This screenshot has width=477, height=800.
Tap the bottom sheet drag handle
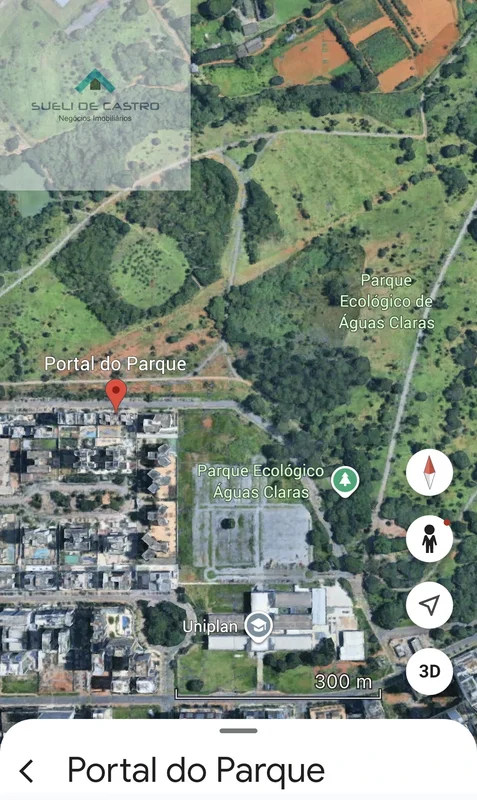coord(238,731)
